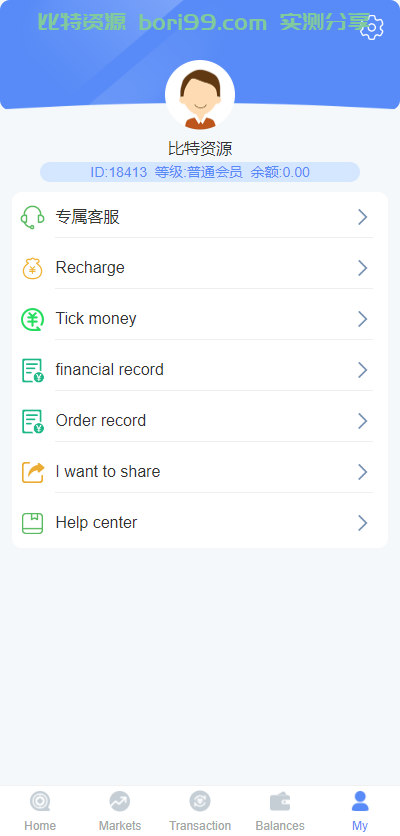Open the Balances tab
The height and width of the screenshot is (836, 400).
tap(280, 811)
